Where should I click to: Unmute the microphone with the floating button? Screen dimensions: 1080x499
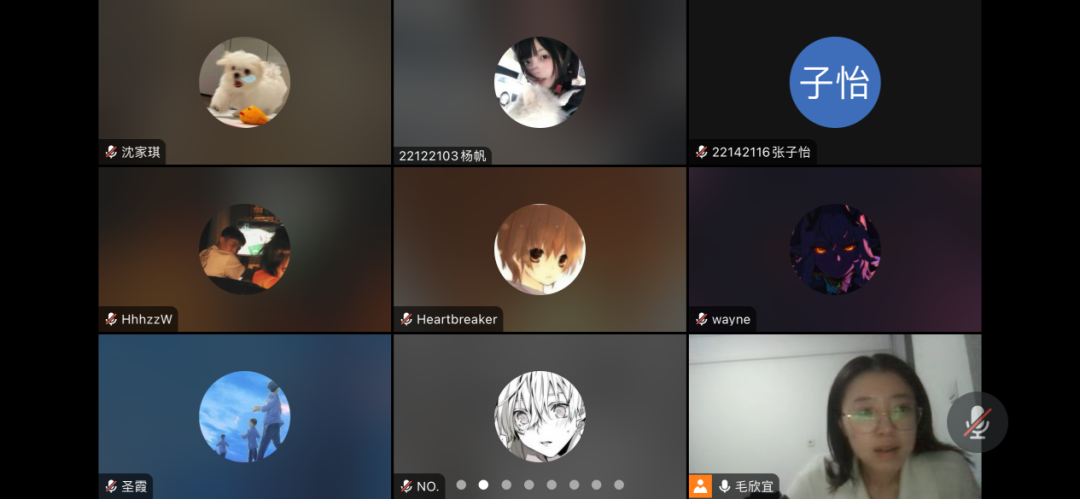click(976, 422)
